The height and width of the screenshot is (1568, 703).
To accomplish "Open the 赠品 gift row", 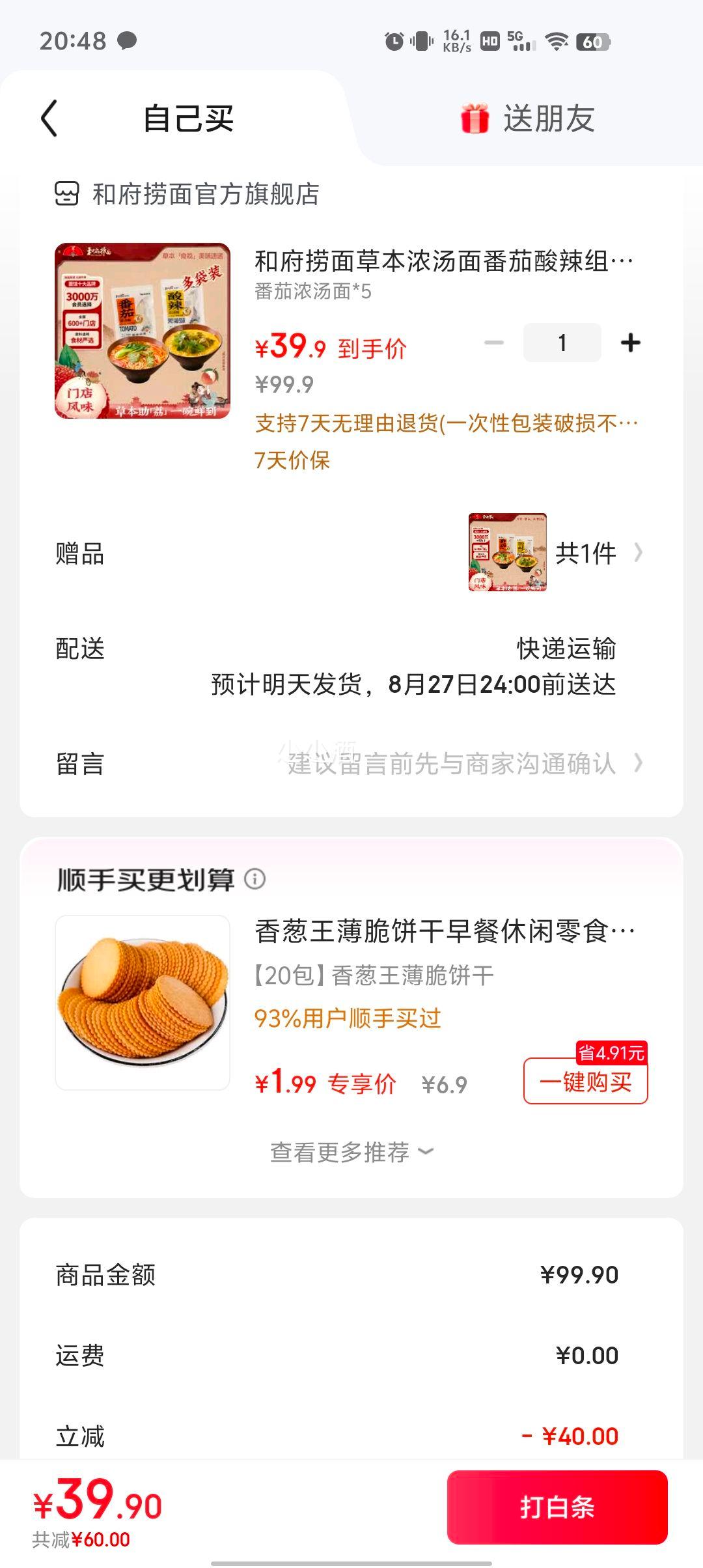I will click(351, 553).
